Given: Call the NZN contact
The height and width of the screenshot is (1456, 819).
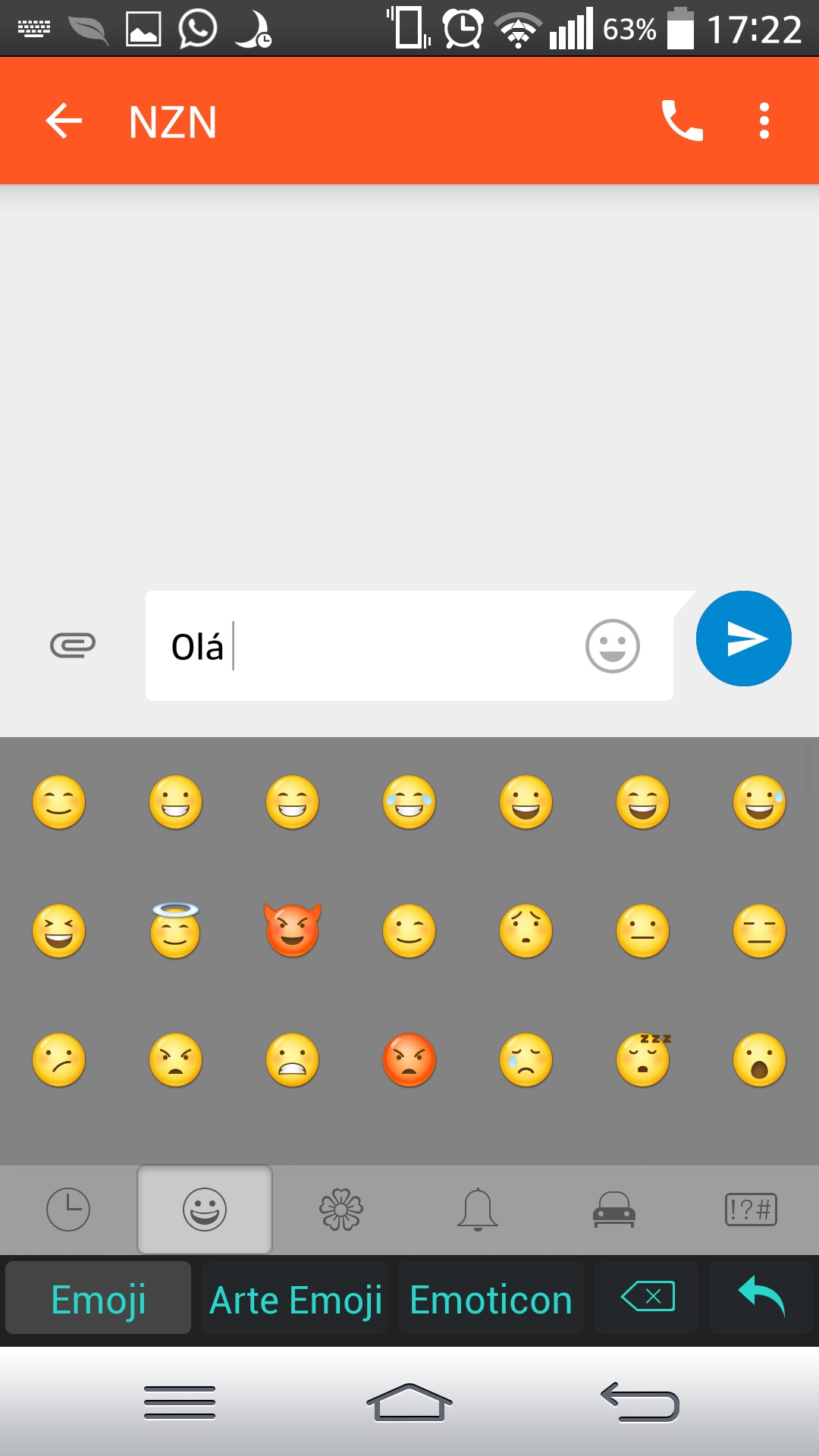Looking at the screenshot, I should [x=682, y=121].
